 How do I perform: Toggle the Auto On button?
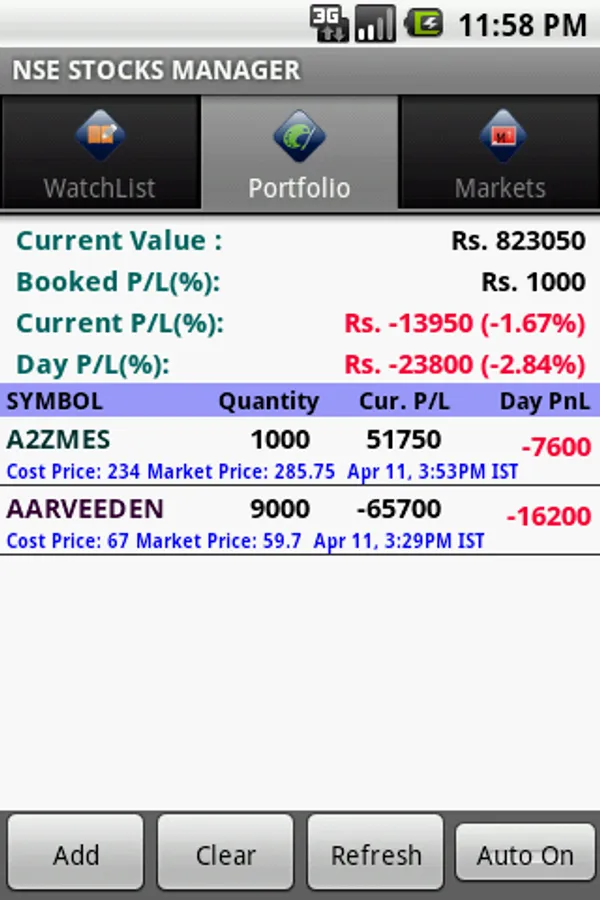click(525, 854)
